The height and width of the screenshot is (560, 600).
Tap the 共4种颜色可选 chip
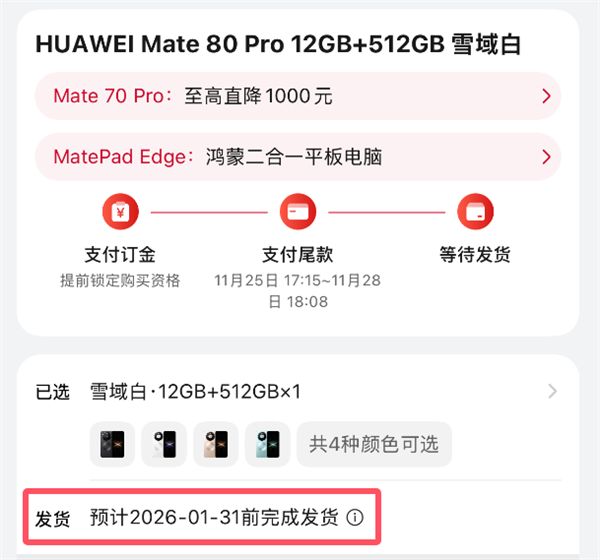374,445
